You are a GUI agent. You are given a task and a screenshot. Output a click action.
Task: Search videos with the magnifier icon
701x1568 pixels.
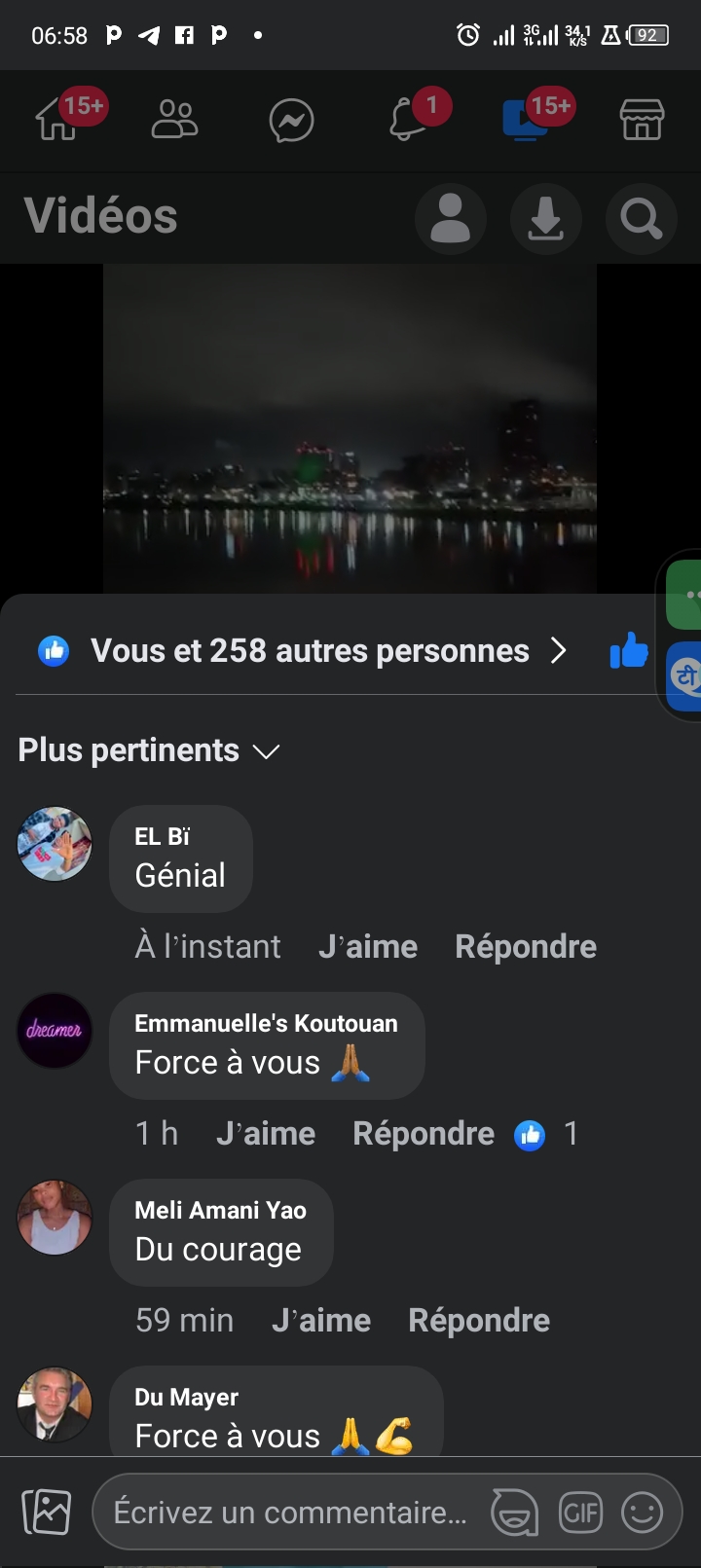(641, 218)
